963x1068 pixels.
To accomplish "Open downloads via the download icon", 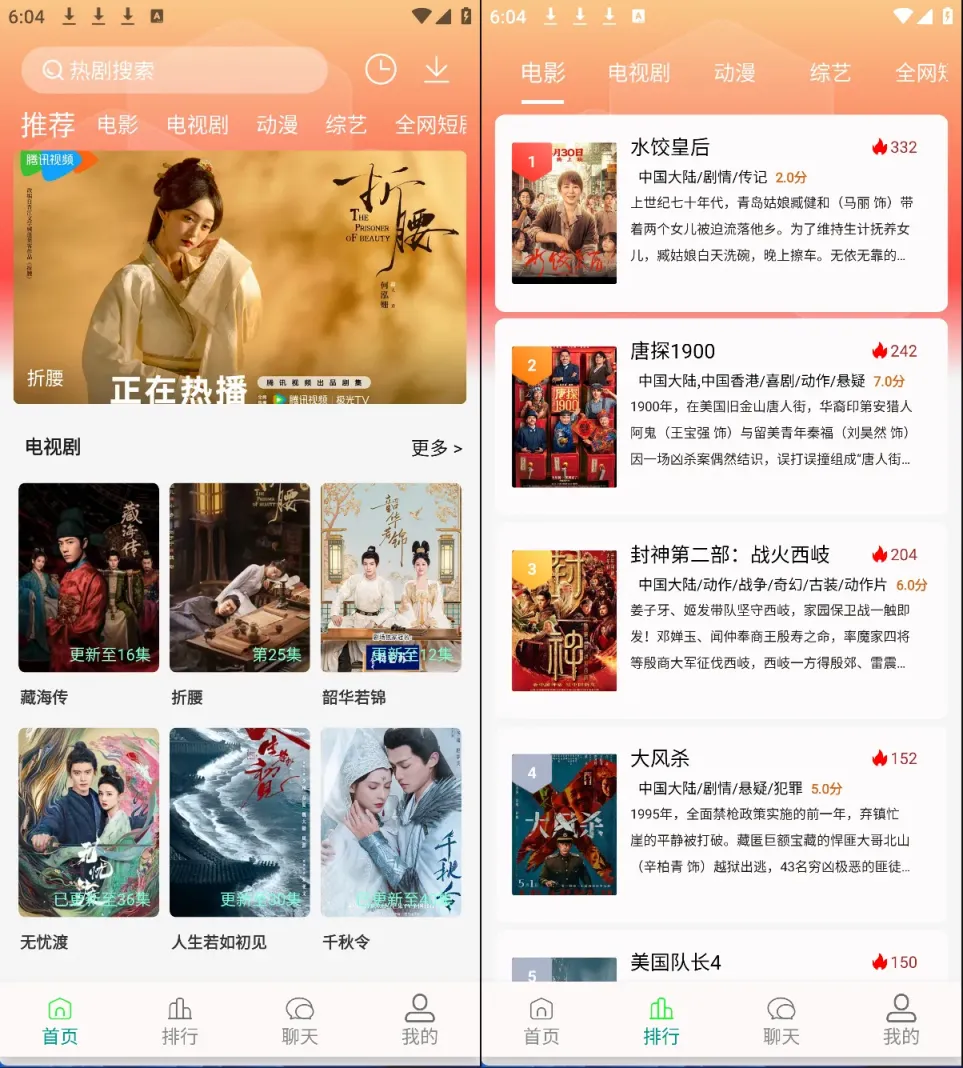I will [437, 69].
